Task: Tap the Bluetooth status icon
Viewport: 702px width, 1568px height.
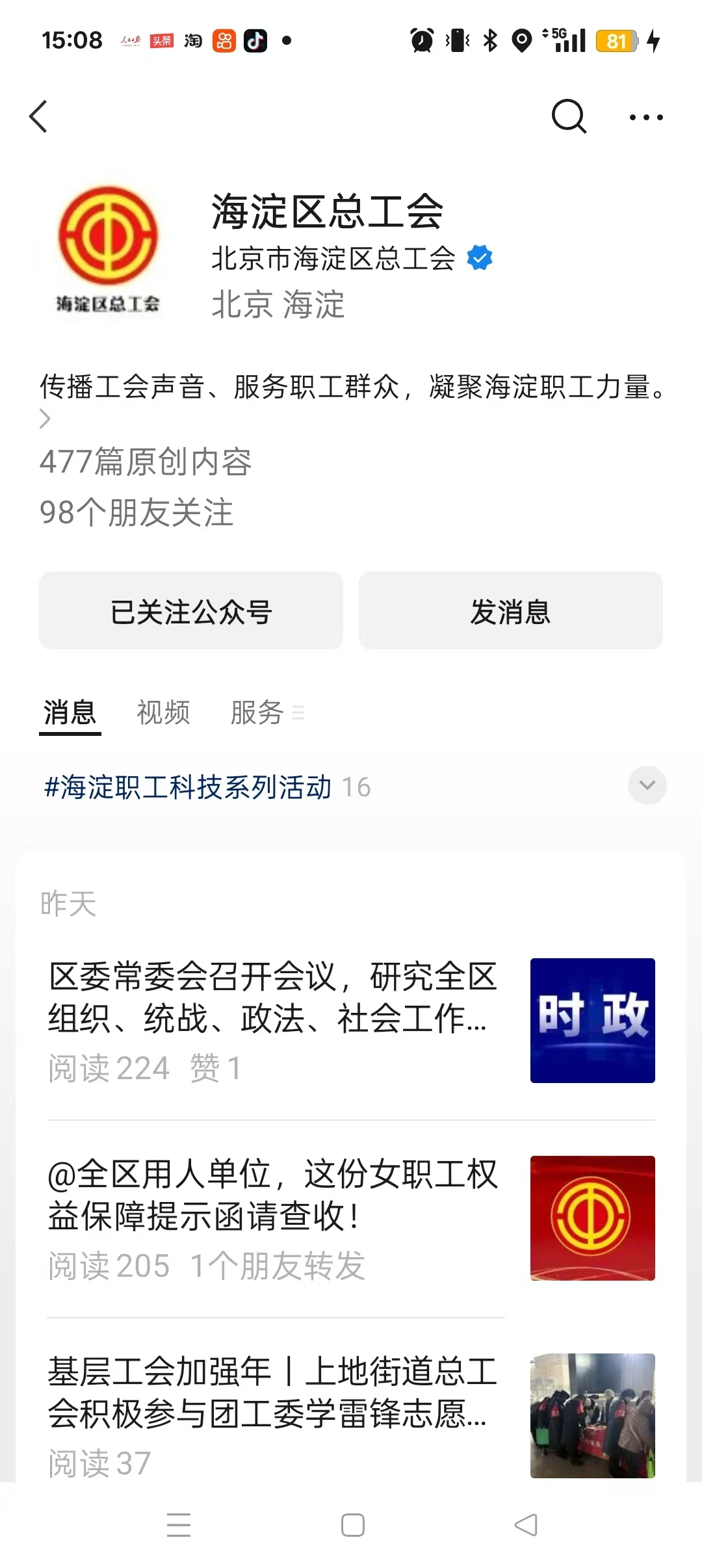Action: [490, 40]
